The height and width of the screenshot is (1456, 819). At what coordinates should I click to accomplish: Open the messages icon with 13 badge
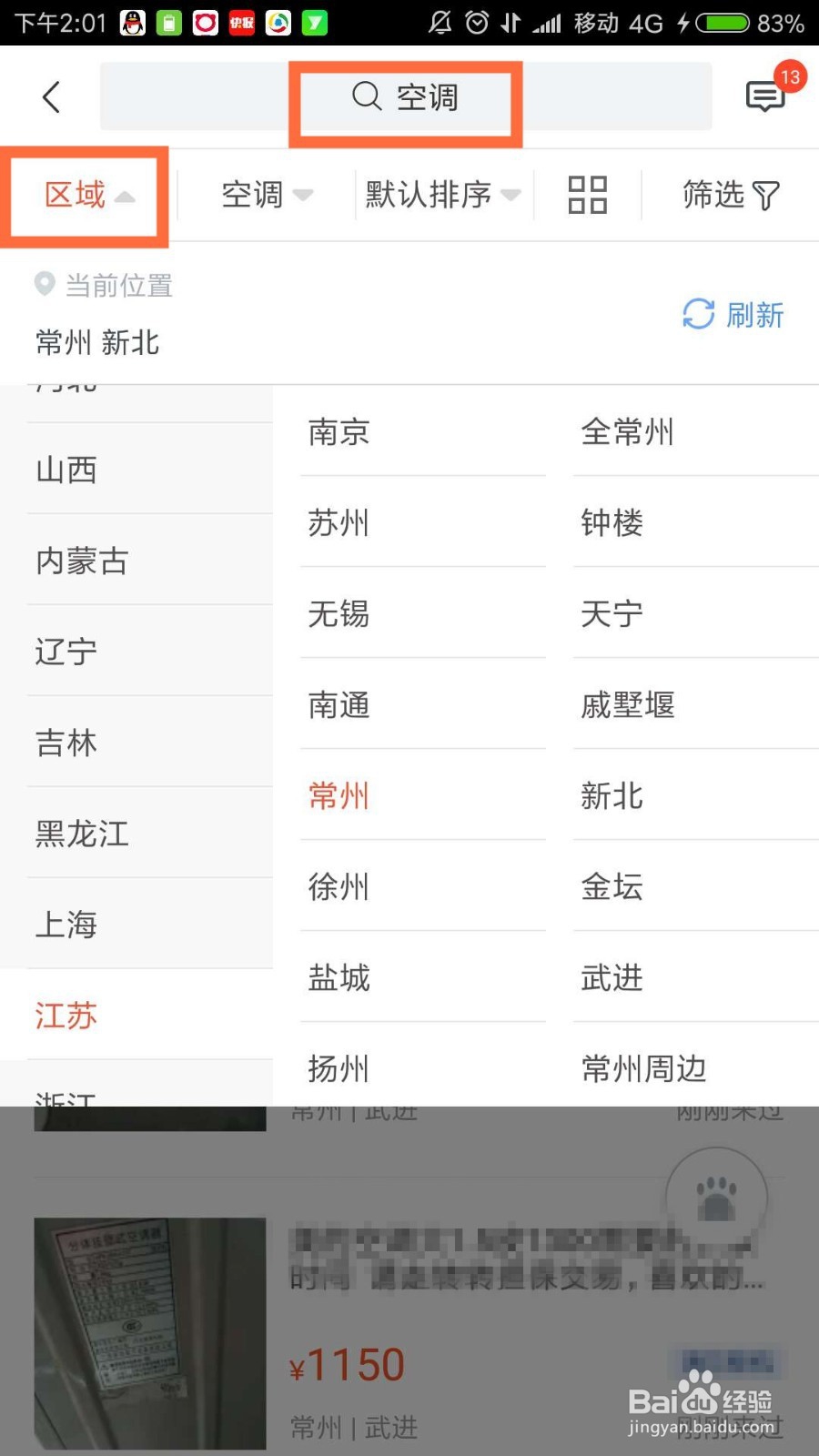click(x=764, y=96)
